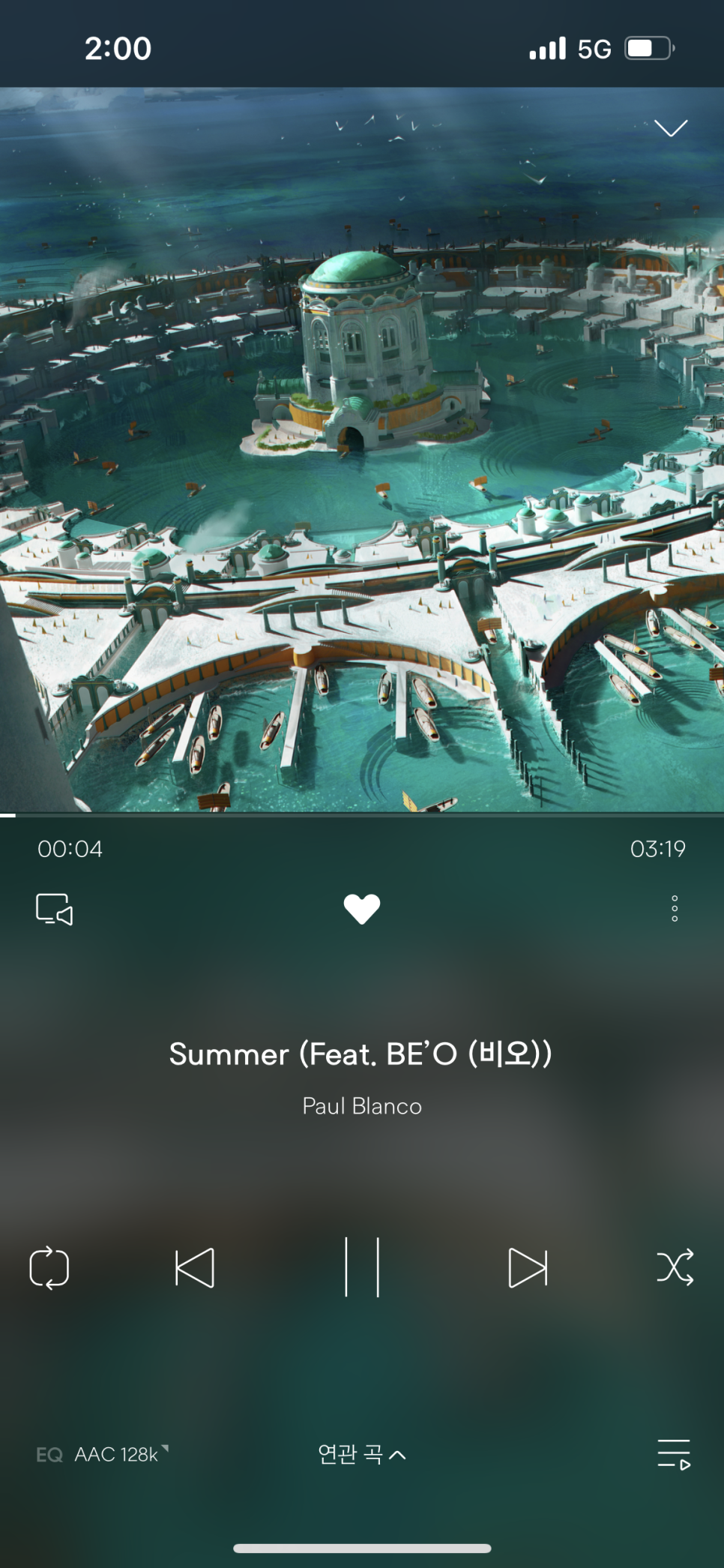
Task: Expand the 연관 곡 related songs panel
Action: [x=362, y=1455]
